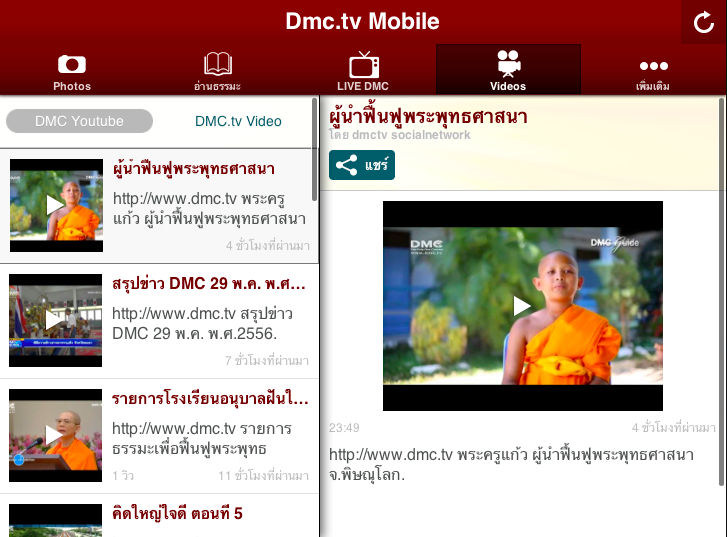This screenshot has height=537, width=727.
Task: Open the ผู้นำฟื้นฟูพระพุทธศาสนา video row
Action: 159,206
